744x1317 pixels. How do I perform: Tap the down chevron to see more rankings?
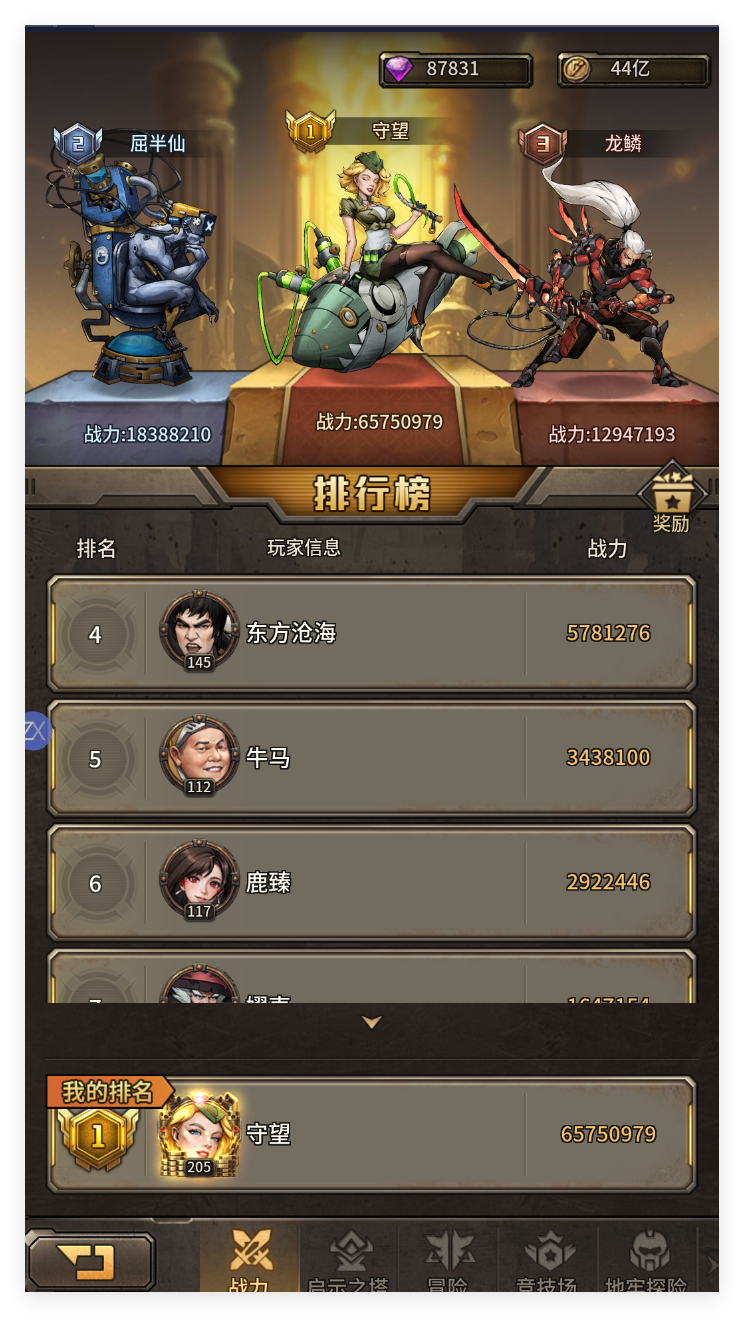click(x=372, y=1022)
